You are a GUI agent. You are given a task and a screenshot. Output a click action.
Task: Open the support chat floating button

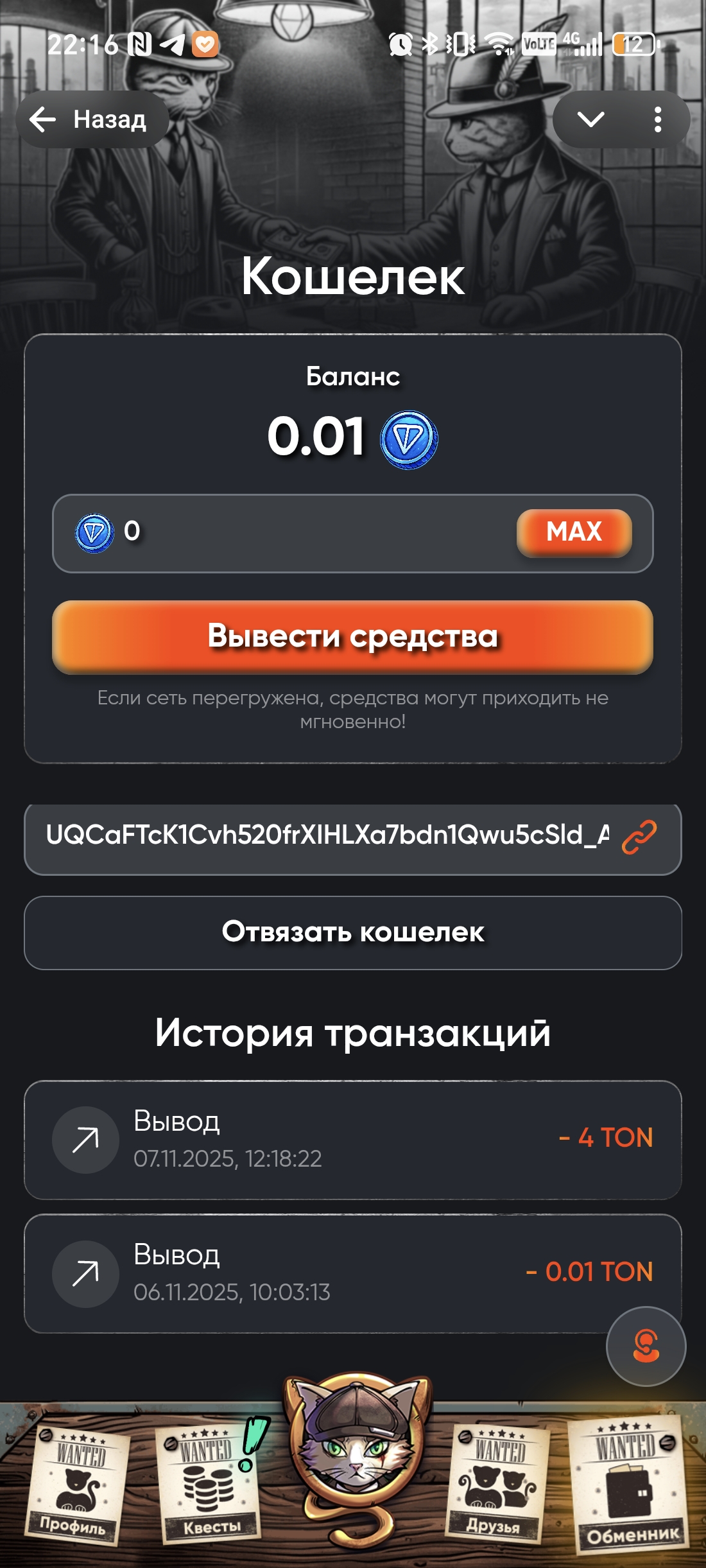tap(646, 1346)
